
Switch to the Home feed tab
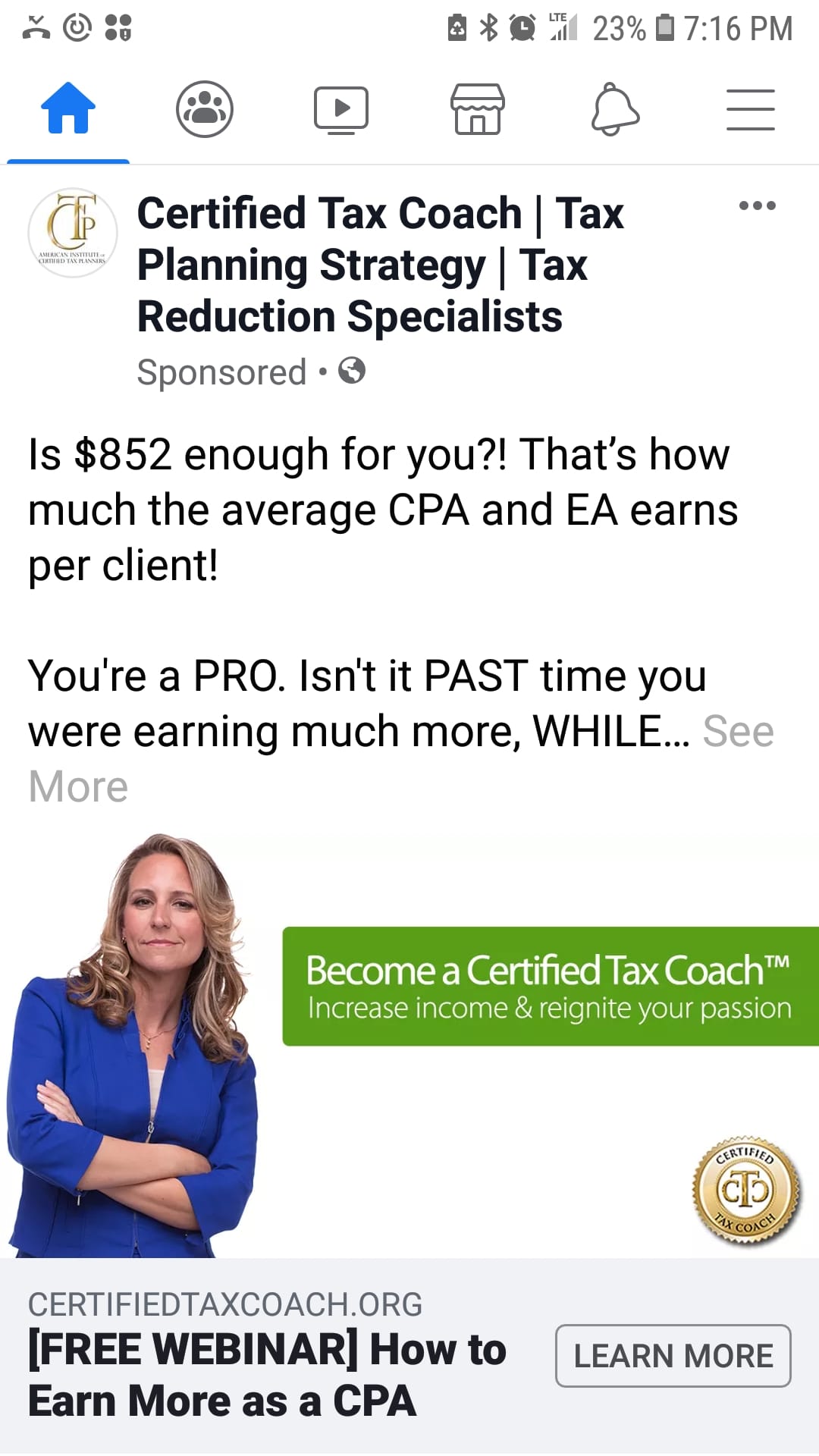(68, 109)
